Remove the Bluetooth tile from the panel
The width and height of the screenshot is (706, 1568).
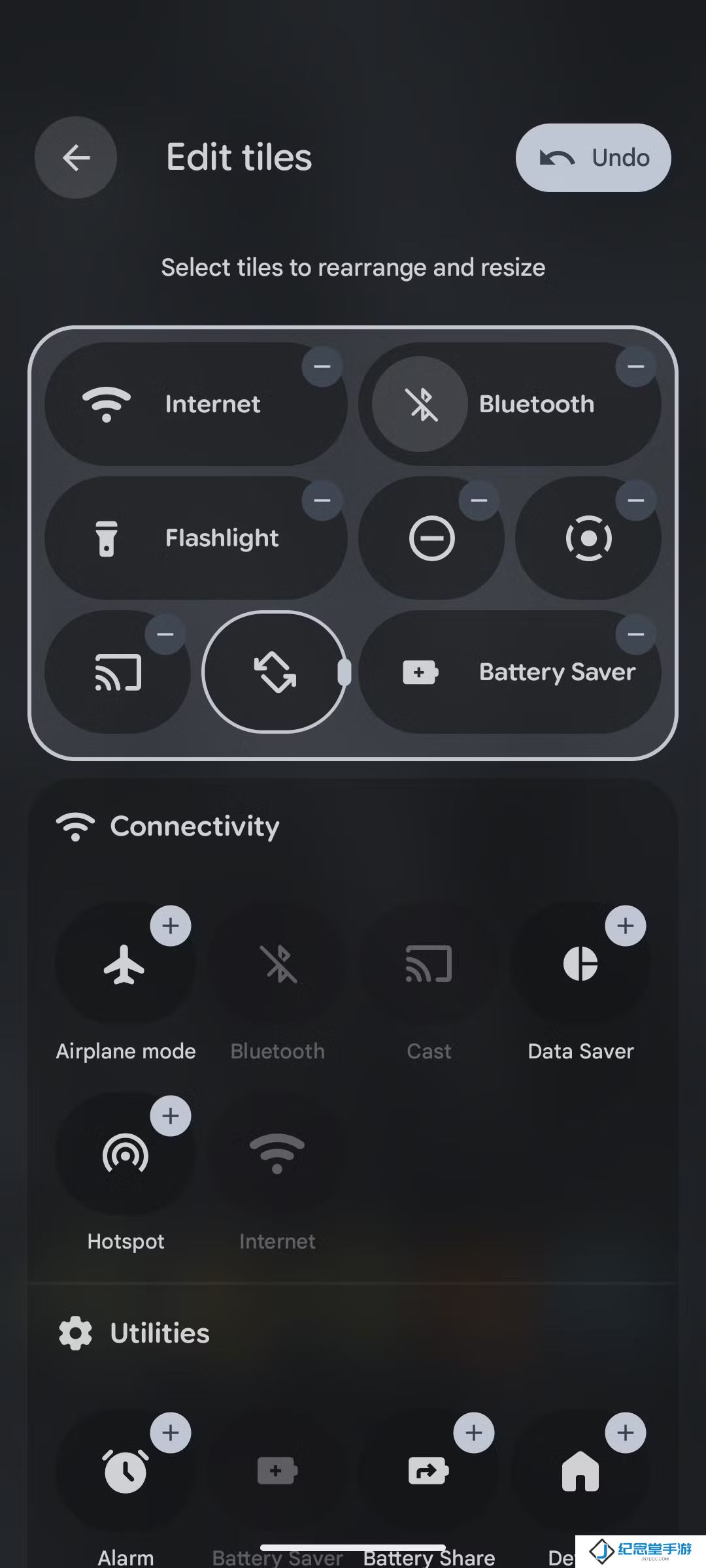click(x=636, y=366)
